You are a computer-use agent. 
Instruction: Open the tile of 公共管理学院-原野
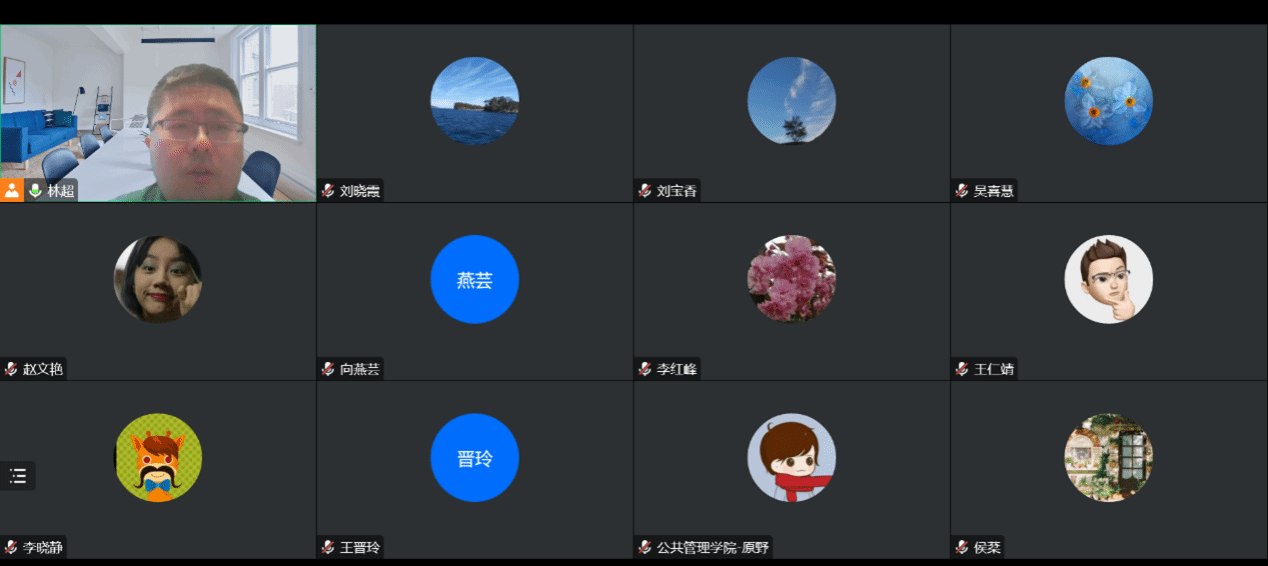point(791,468)
